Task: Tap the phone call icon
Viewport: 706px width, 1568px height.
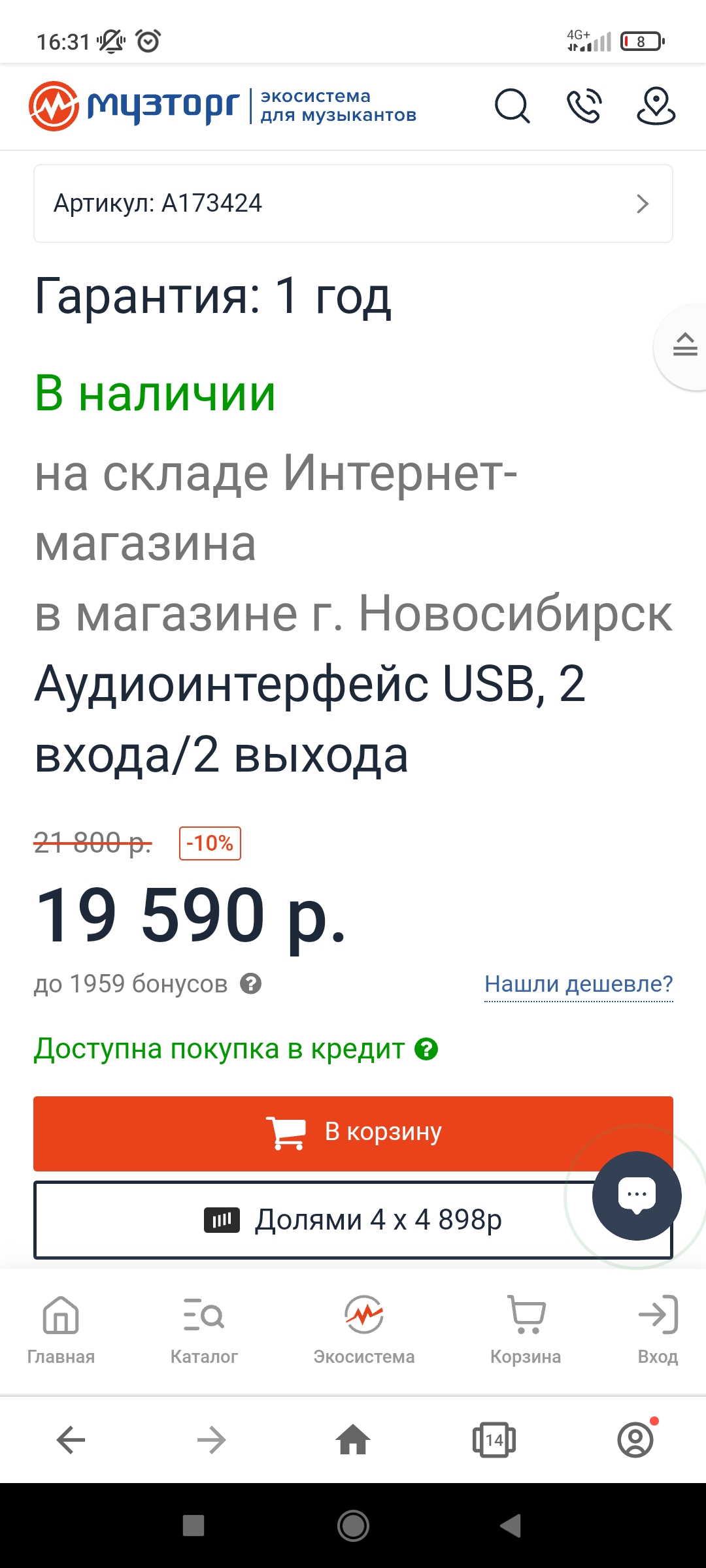Action: (x=584, y=106)
